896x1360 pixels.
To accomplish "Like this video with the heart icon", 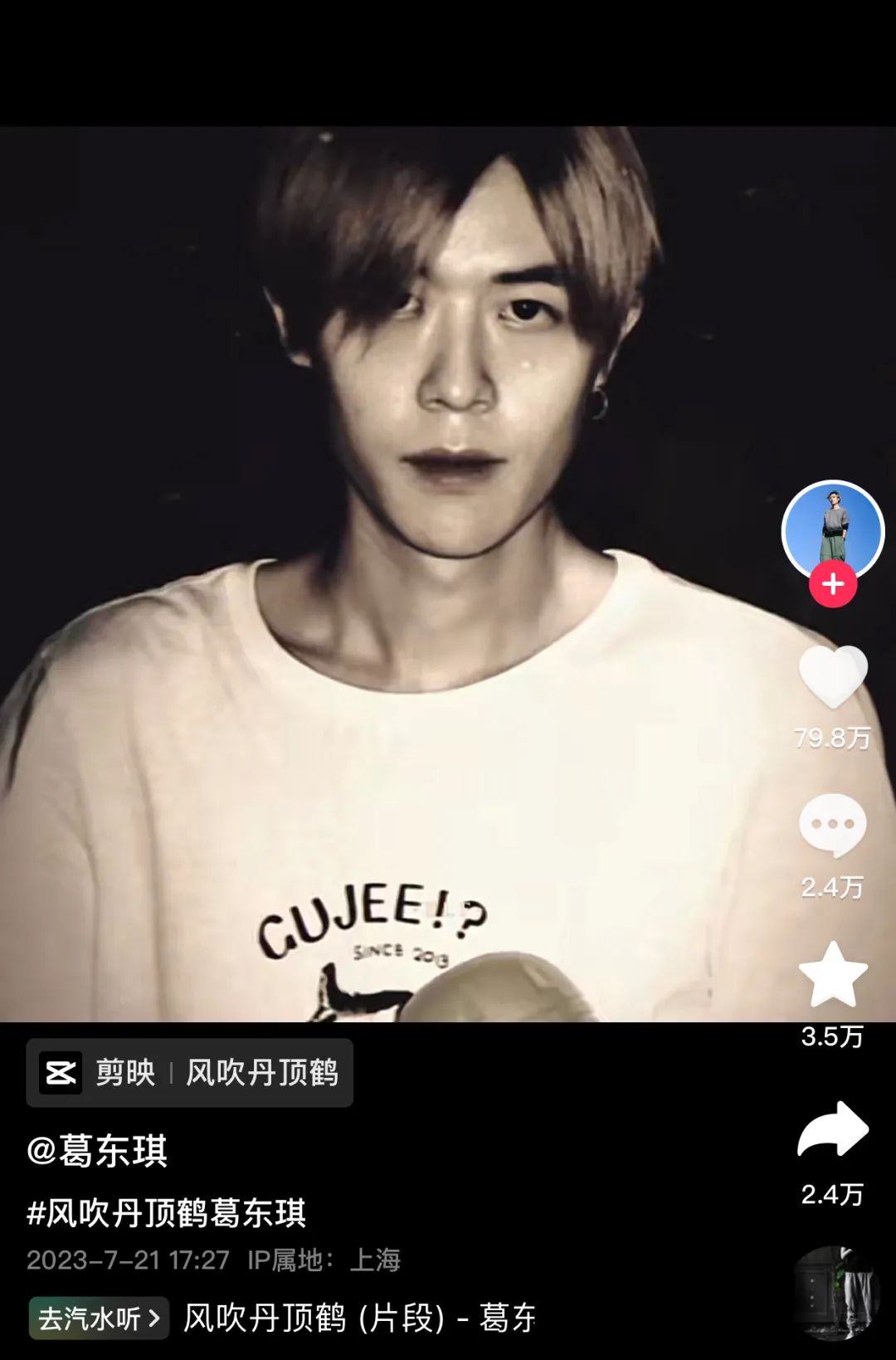I will (833, 676).
